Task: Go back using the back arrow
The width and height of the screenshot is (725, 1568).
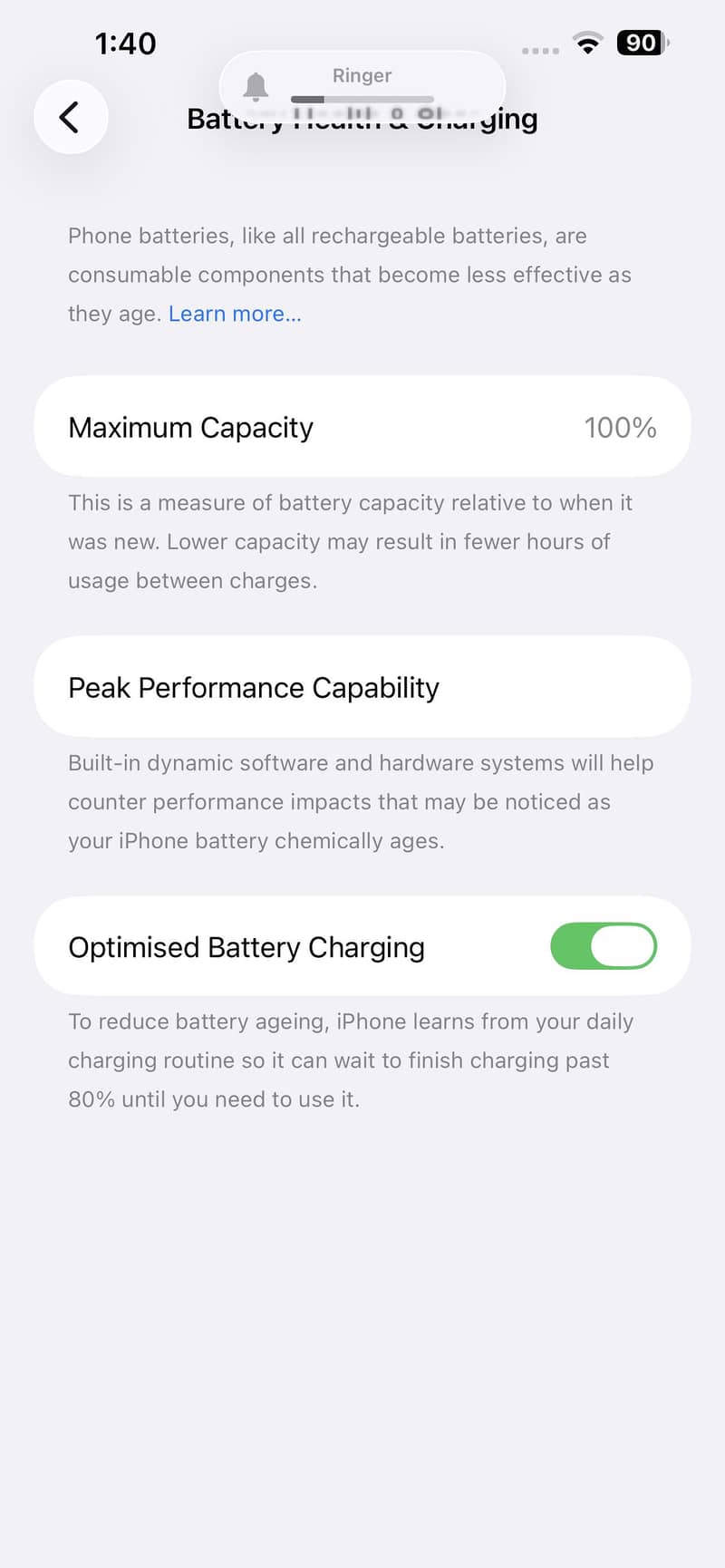Action: click(x=71, y=117)
